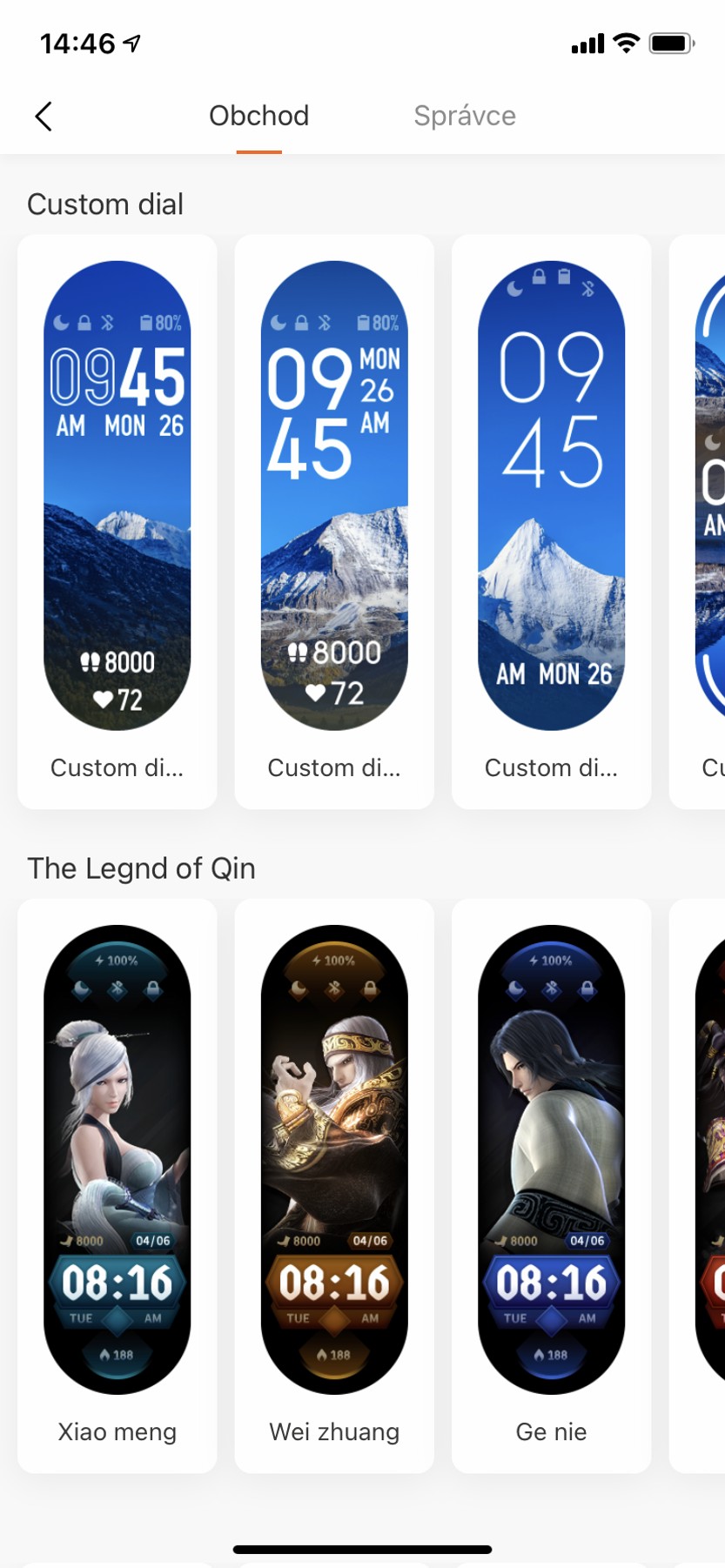Switch to the Správce tab
The width and height of the screenshot is (725, 1568).
(464, 116)
